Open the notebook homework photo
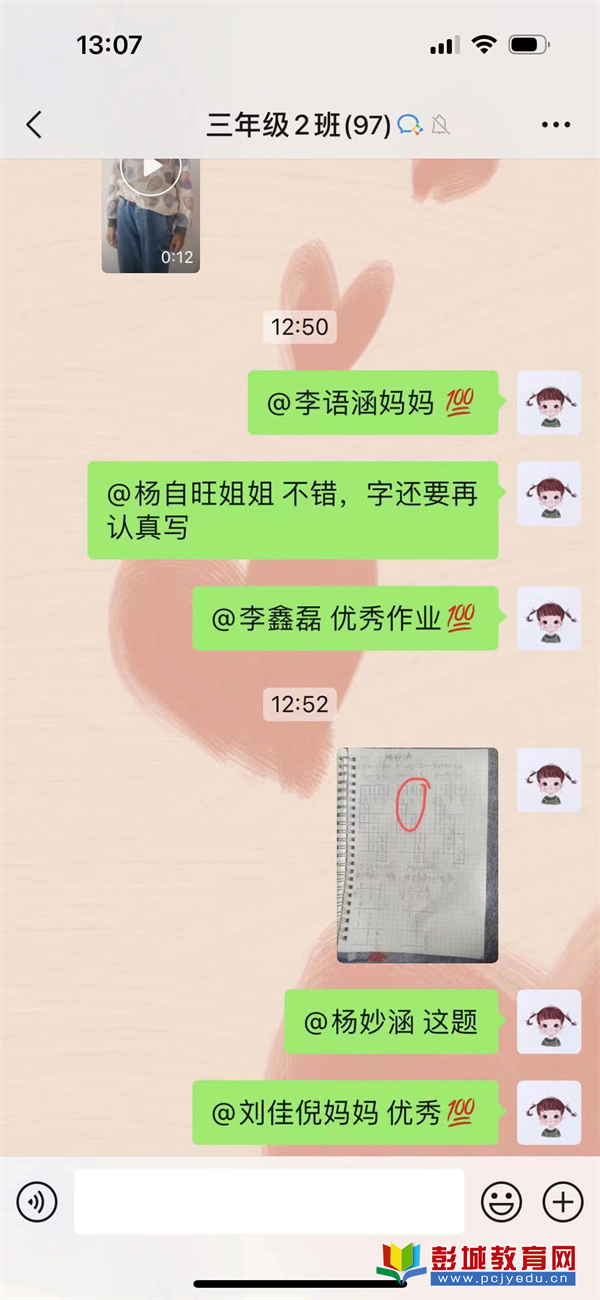This screenshot has height=1300, width=600. (x=417, y=855)
